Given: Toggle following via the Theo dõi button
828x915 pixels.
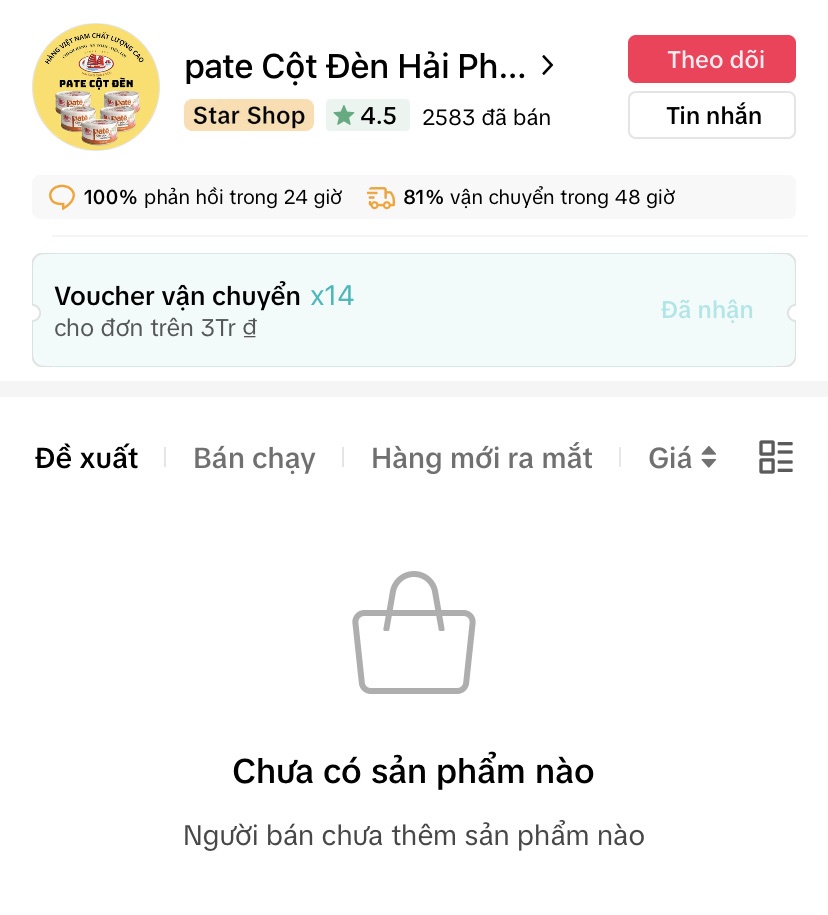Looking at the screenshot, I should pos(711,59).
